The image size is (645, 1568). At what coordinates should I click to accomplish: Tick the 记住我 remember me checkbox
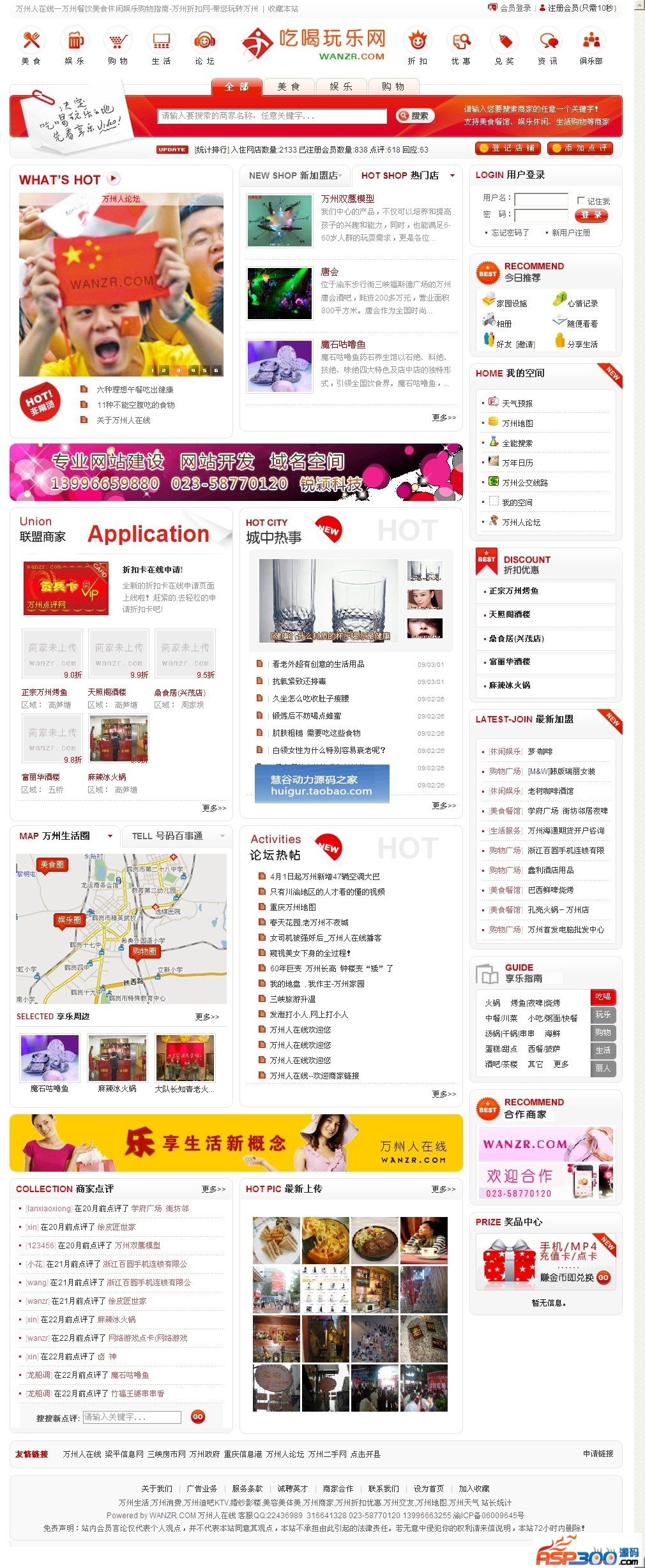581,200
